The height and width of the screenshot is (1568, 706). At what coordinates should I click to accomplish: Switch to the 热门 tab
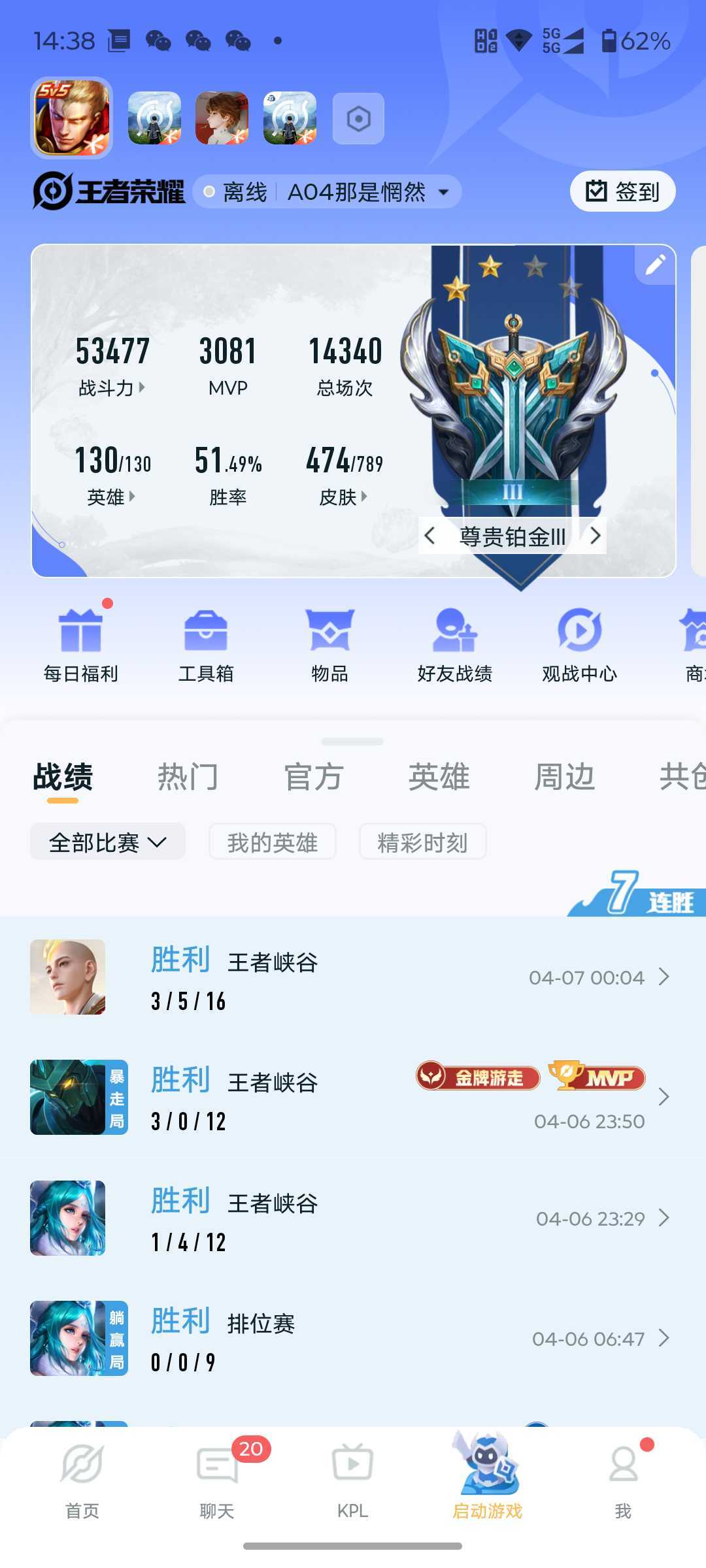click(x=188, y=777)
